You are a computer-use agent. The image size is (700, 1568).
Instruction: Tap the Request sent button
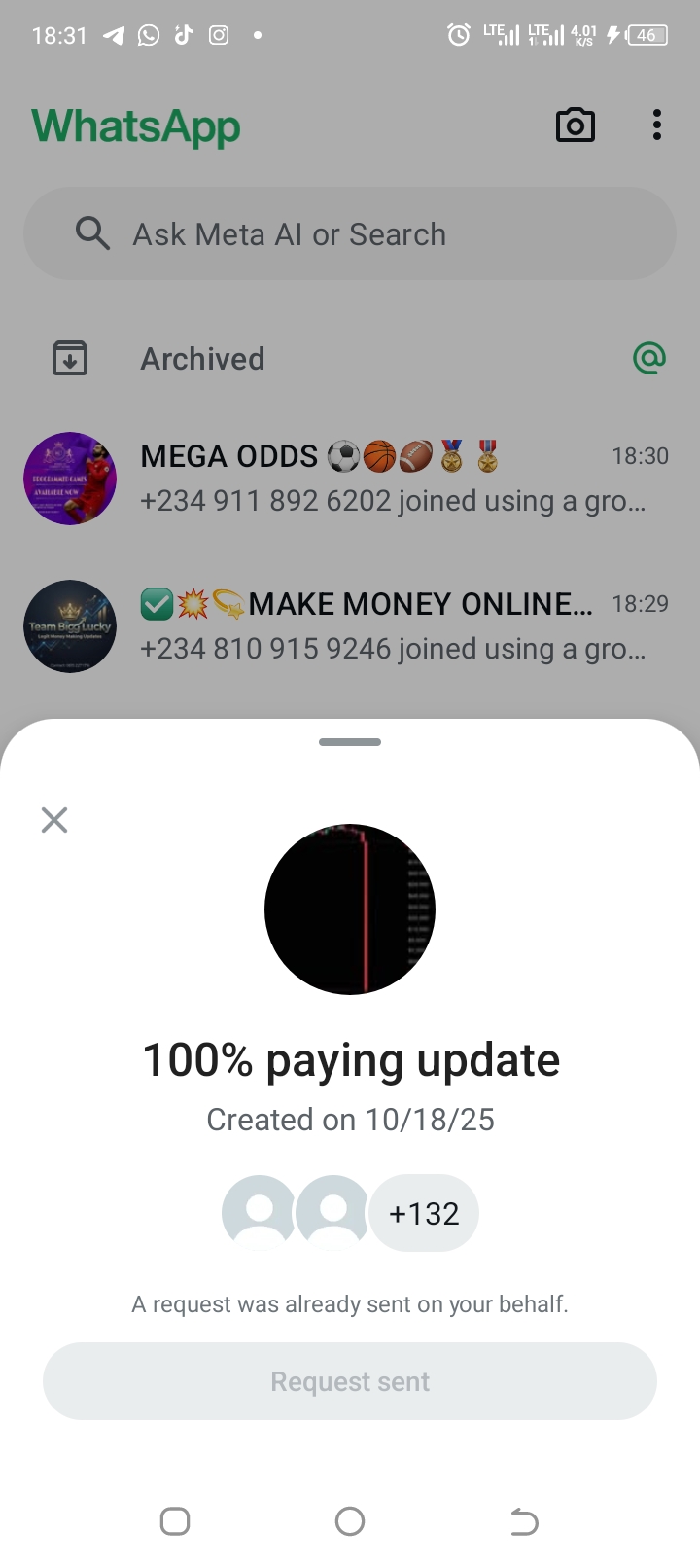click(350, 1381)
